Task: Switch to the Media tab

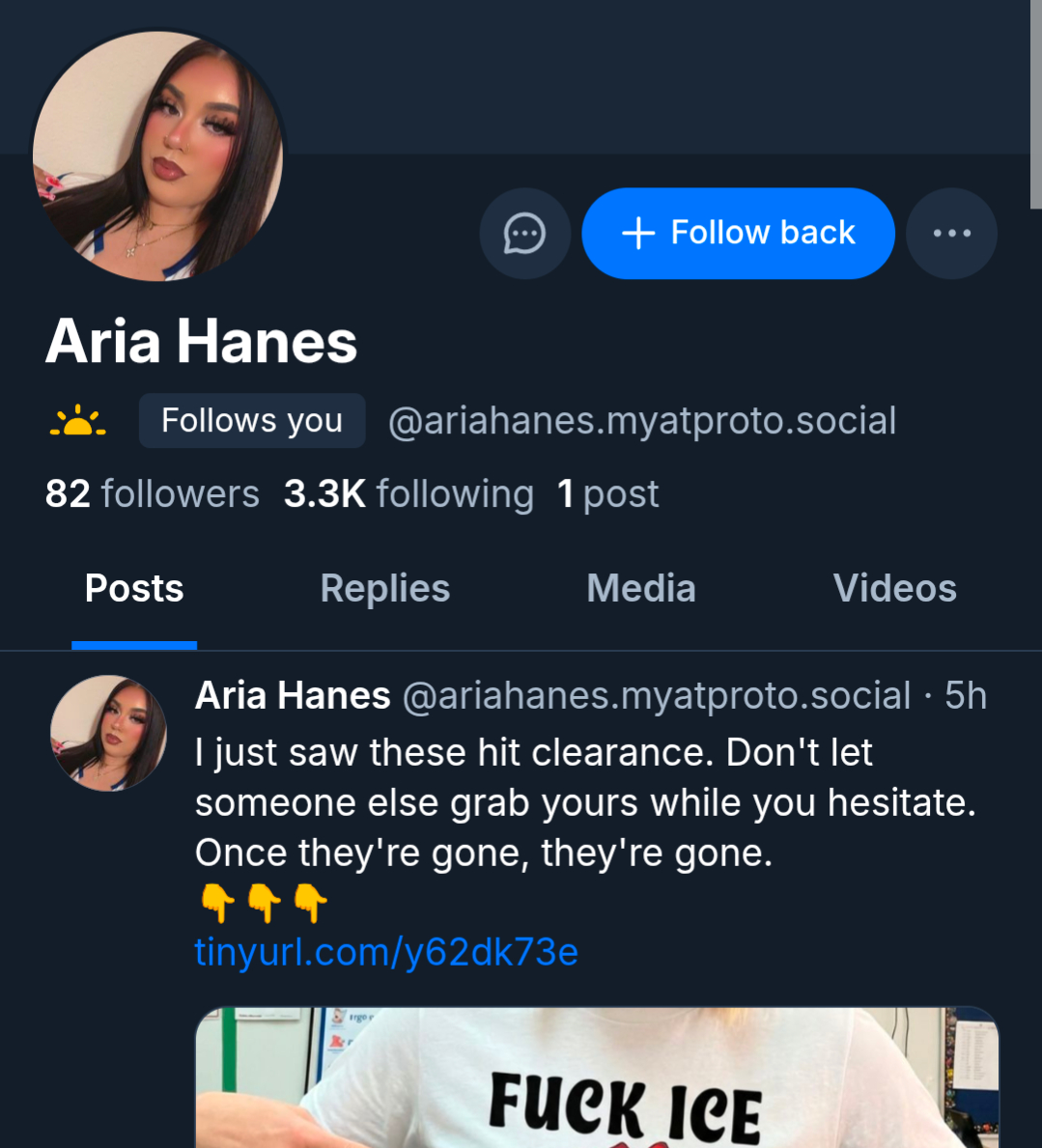Action: 641,589
